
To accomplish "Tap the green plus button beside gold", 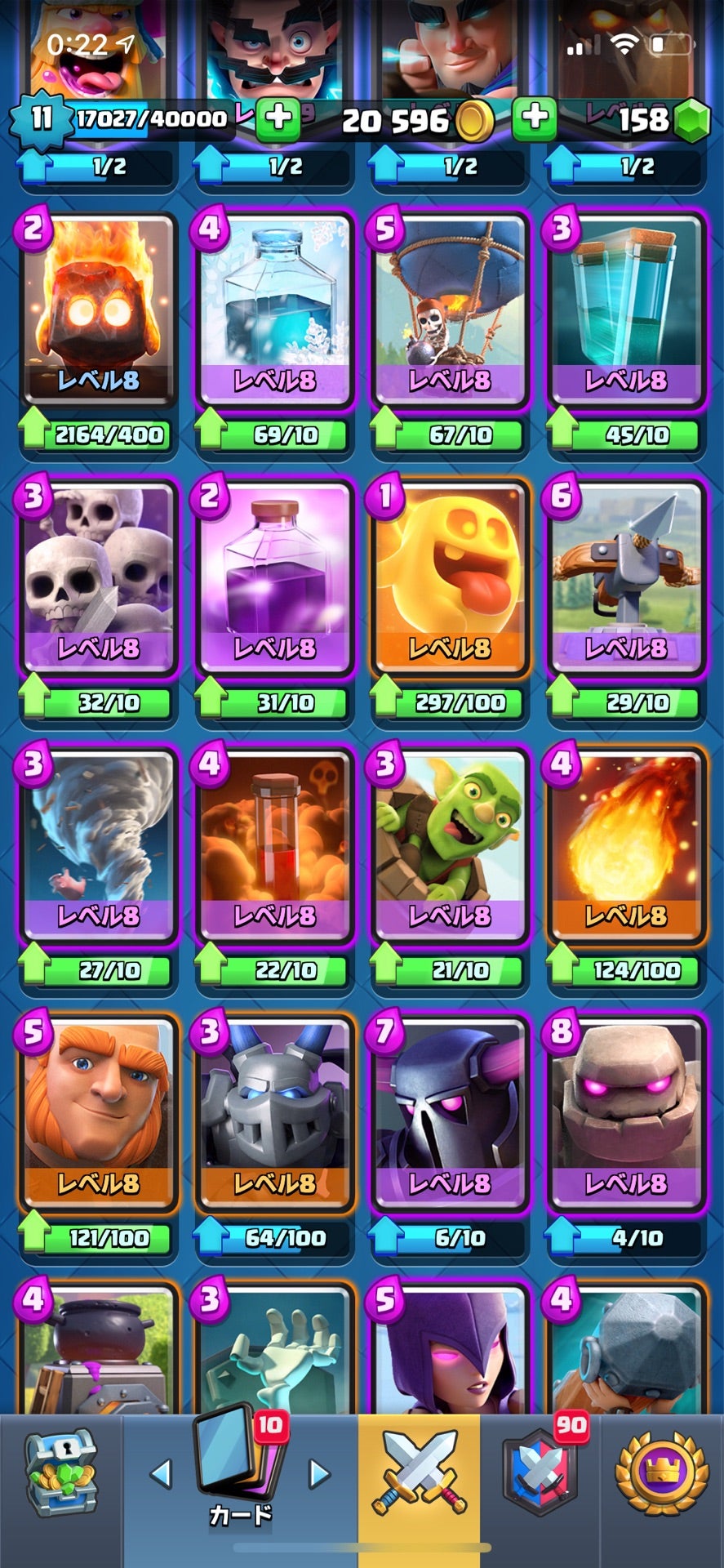I will 278,119.
